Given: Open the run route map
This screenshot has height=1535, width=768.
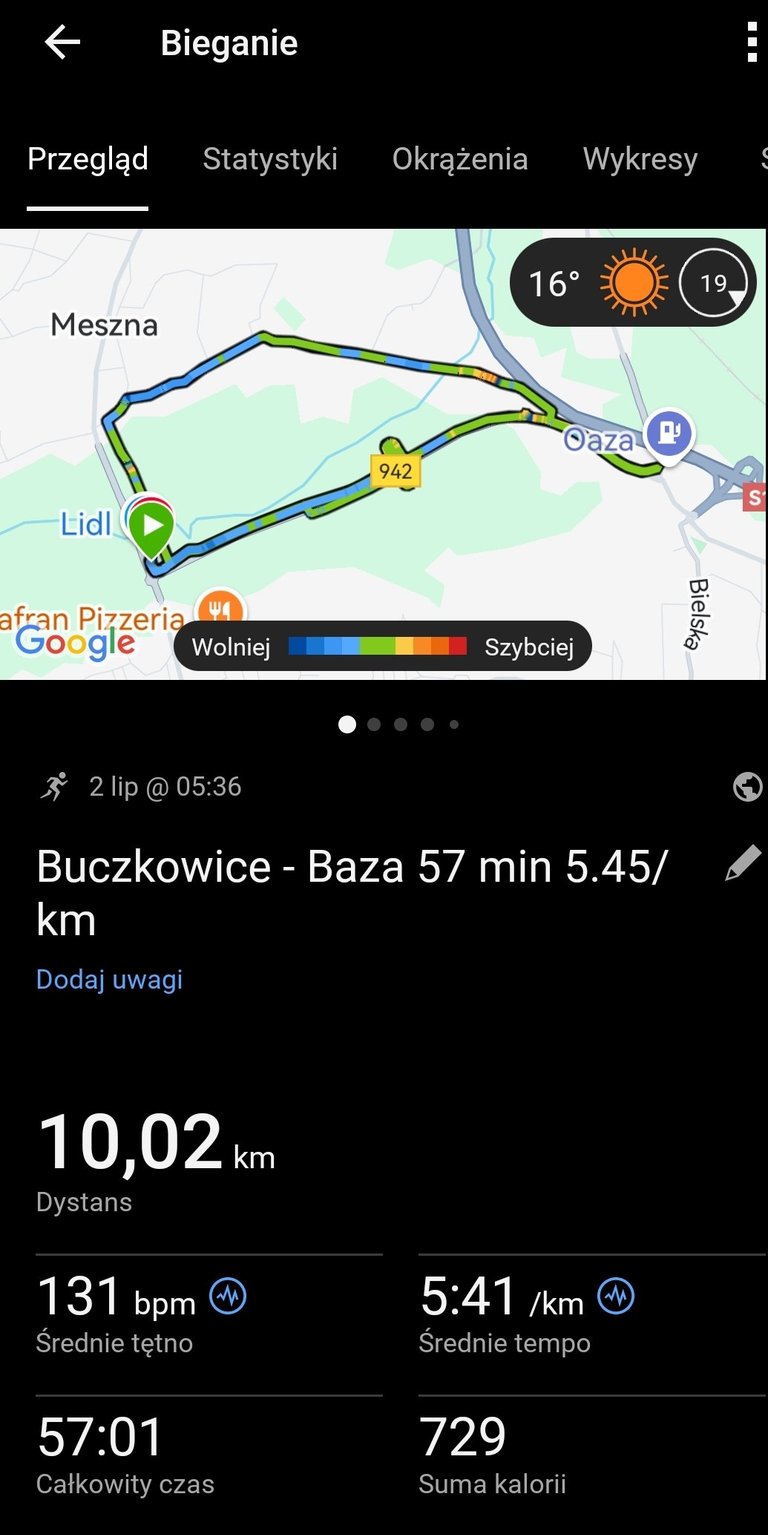Looking at the screenshot, I should 384,454.
